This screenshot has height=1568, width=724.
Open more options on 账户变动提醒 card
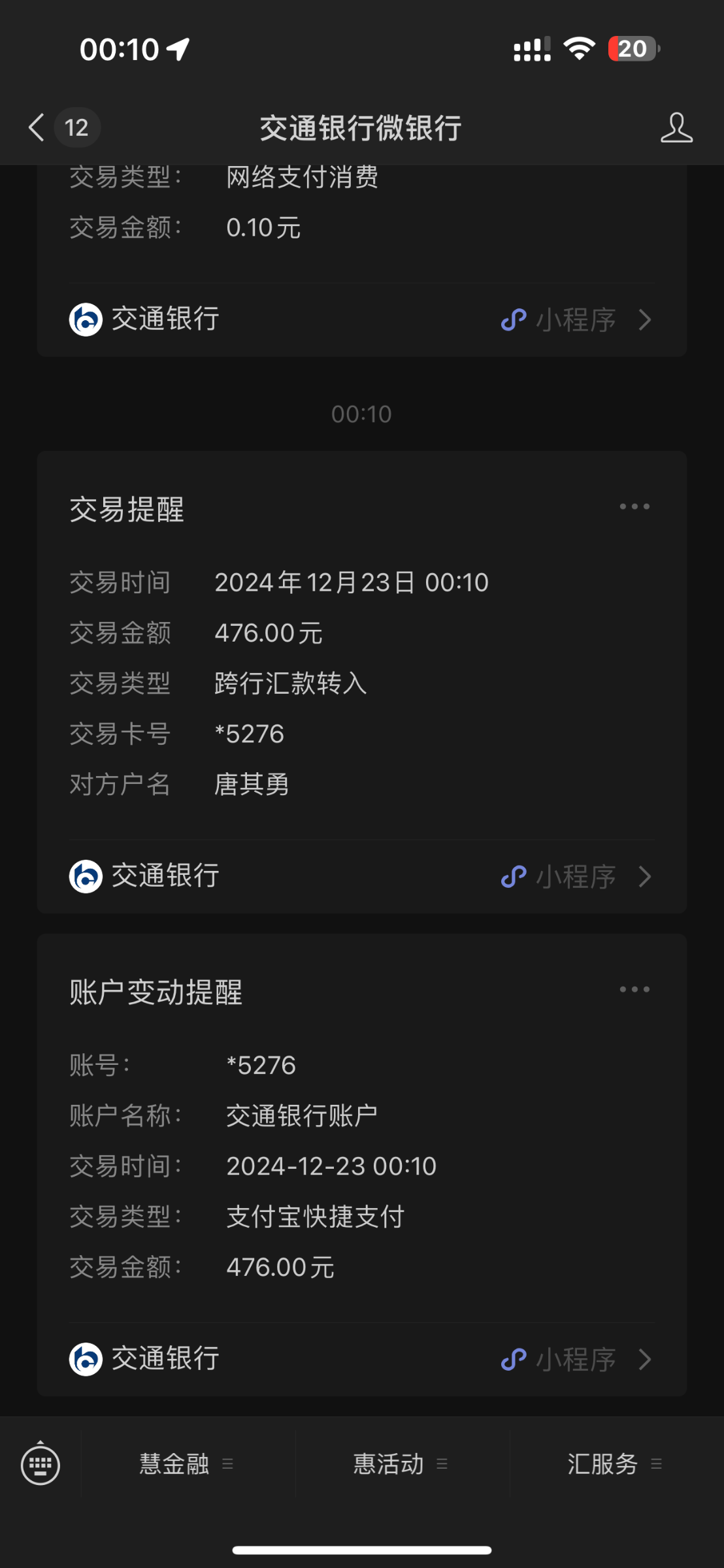click(x=634, y=989)
